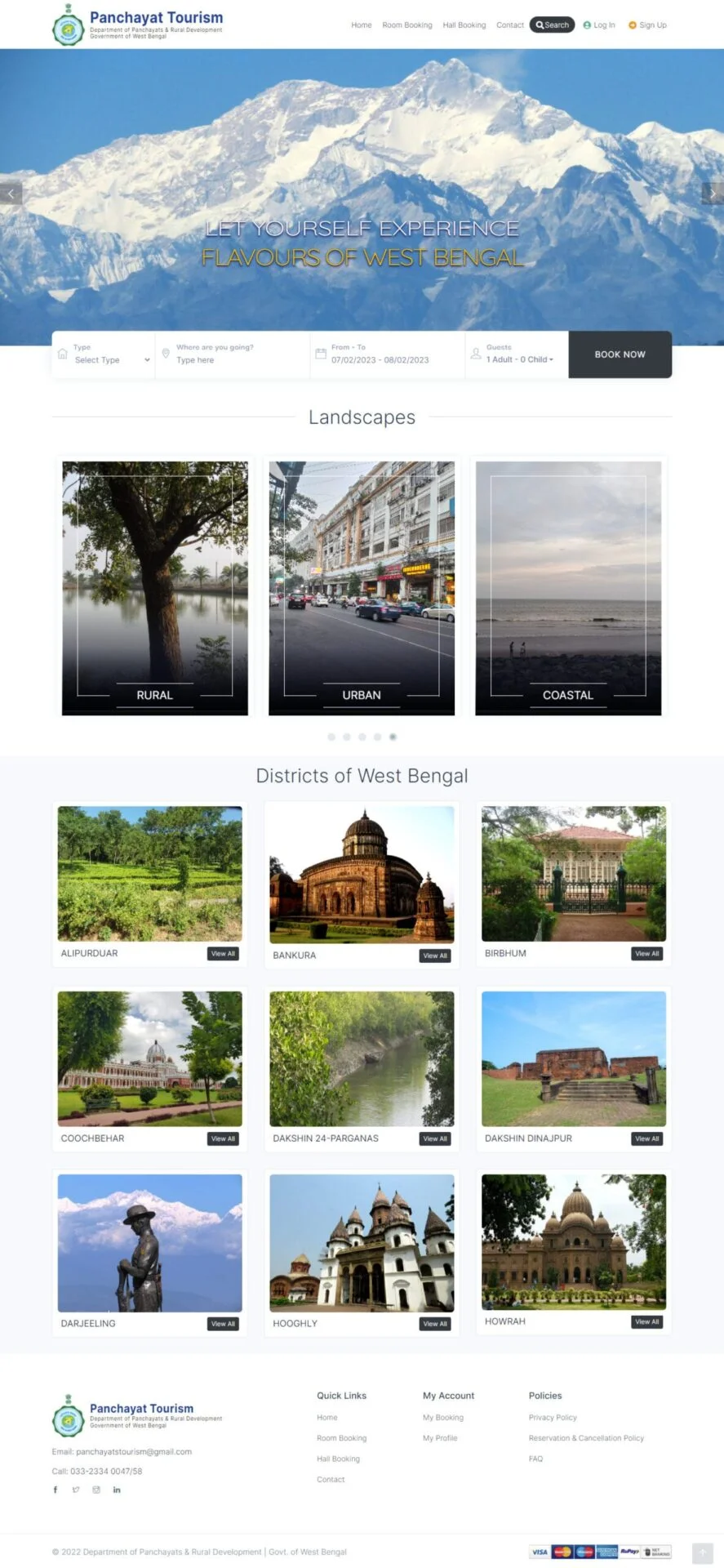Tap the Log In link
This screenshot has height=1568, width=724.
(599, 25)
